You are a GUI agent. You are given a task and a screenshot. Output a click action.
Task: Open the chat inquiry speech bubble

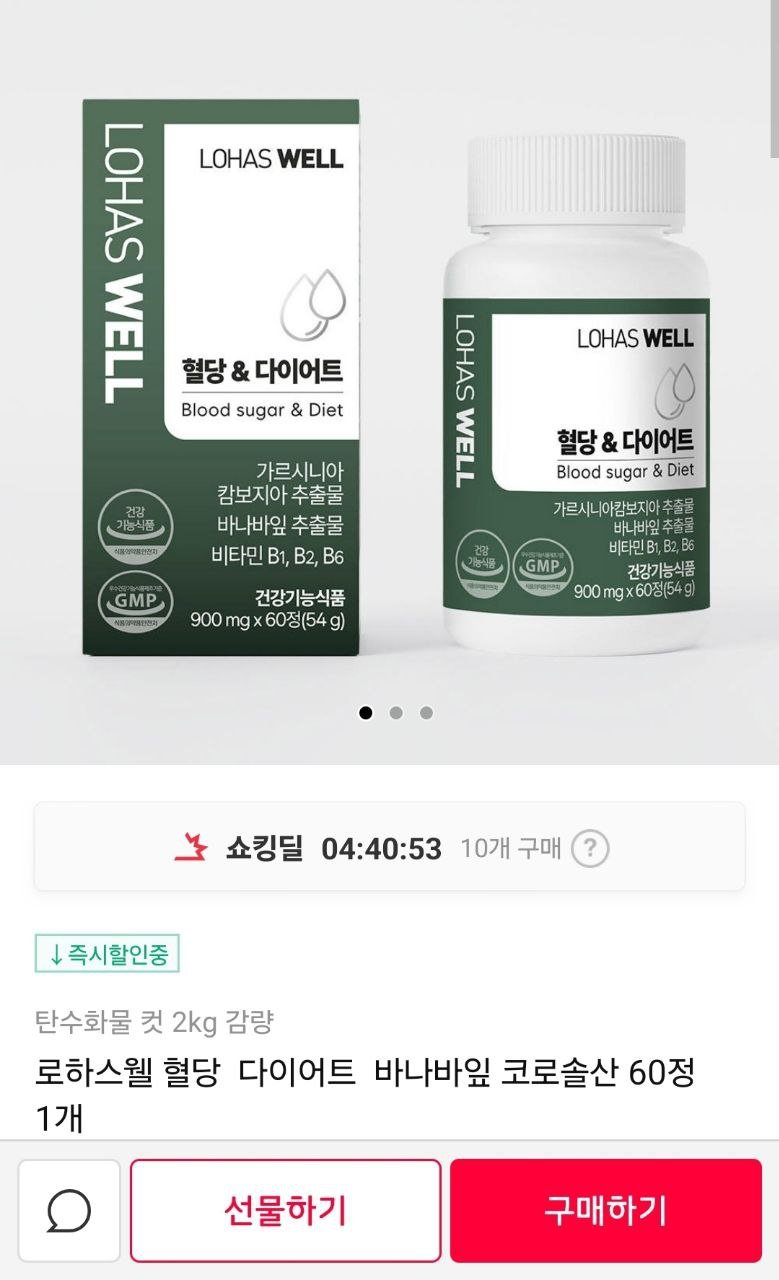(x=69, y=1211)
